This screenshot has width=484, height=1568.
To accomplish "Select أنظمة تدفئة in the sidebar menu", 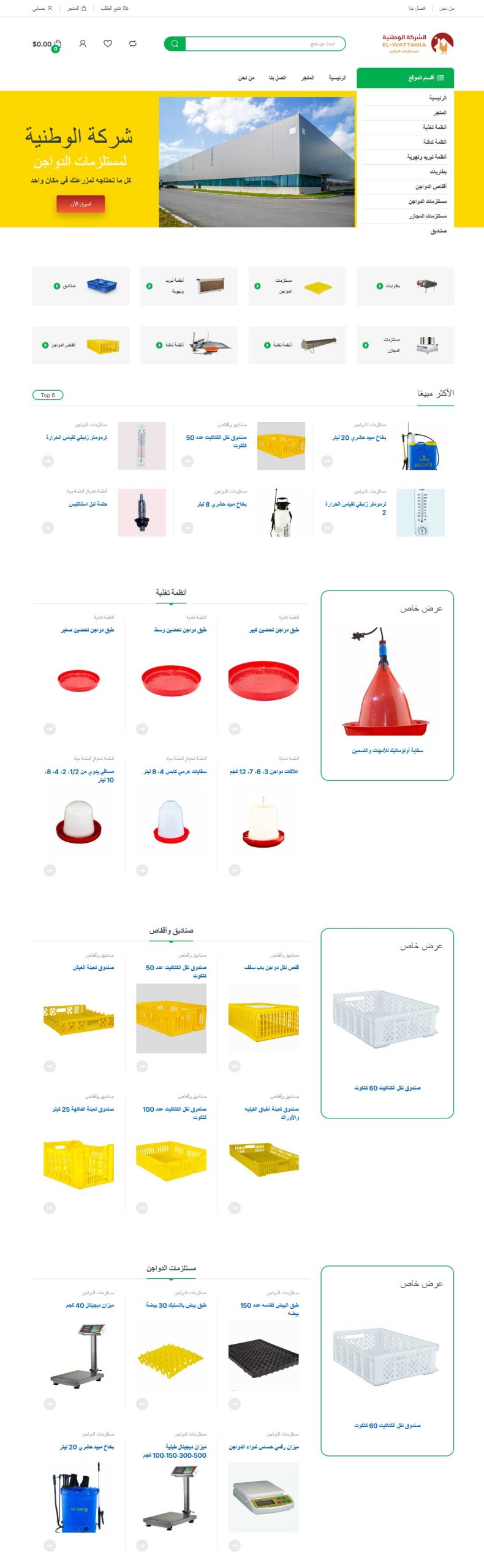I will 434,141.
